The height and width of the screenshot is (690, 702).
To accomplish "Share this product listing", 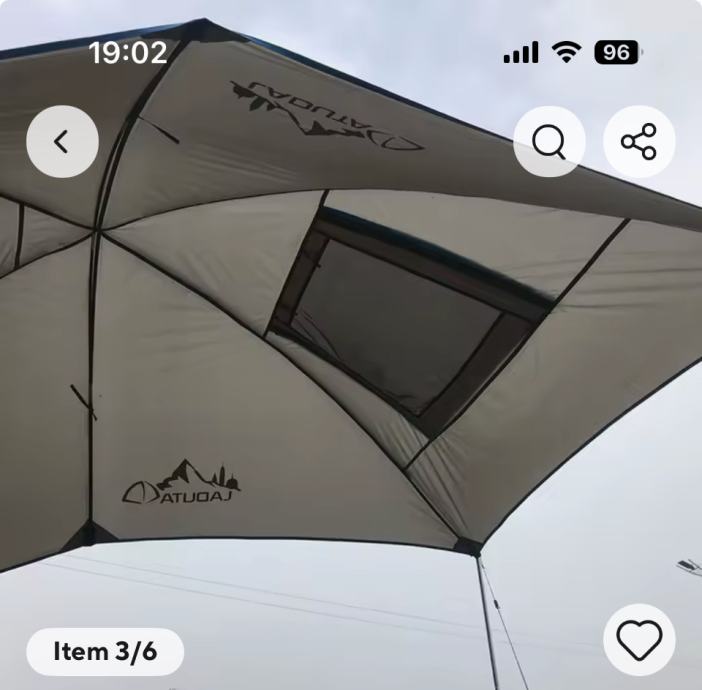I will click(x=639, y=142).
